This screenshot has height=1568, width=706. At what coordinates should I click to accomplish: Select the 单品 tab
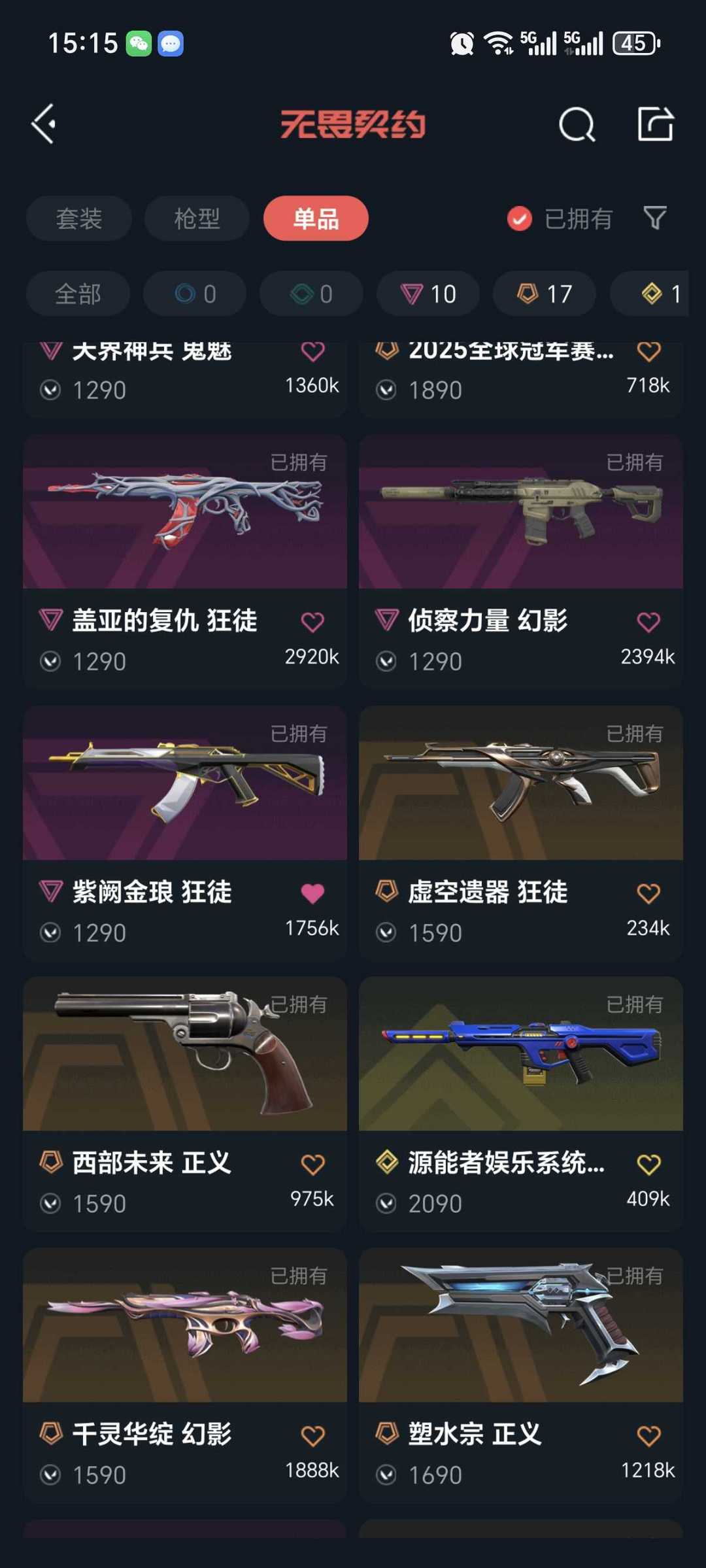(316, 218)
